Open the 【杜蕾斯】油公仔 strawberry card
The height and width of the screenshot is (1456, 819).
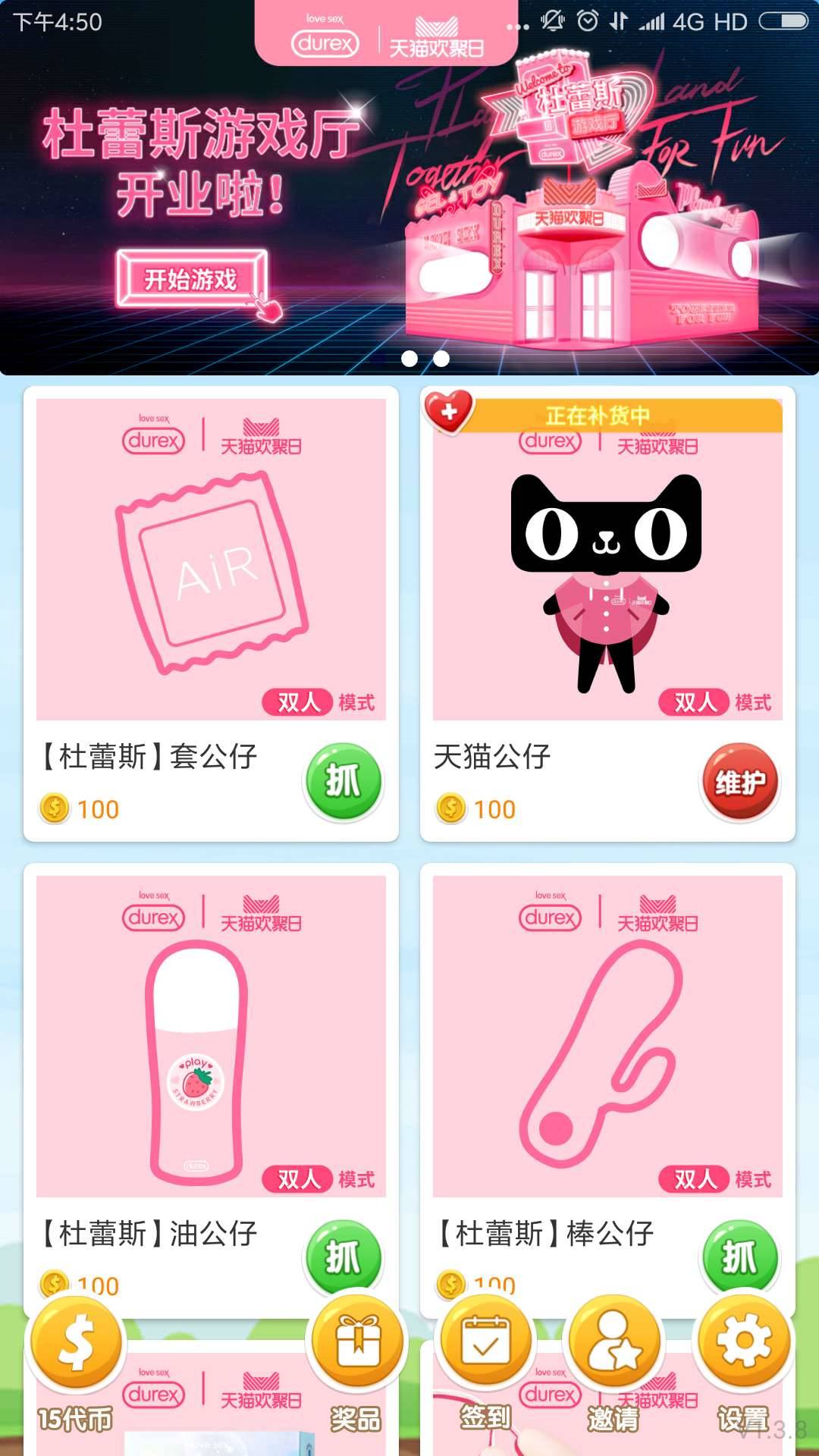click(211, 1036)
